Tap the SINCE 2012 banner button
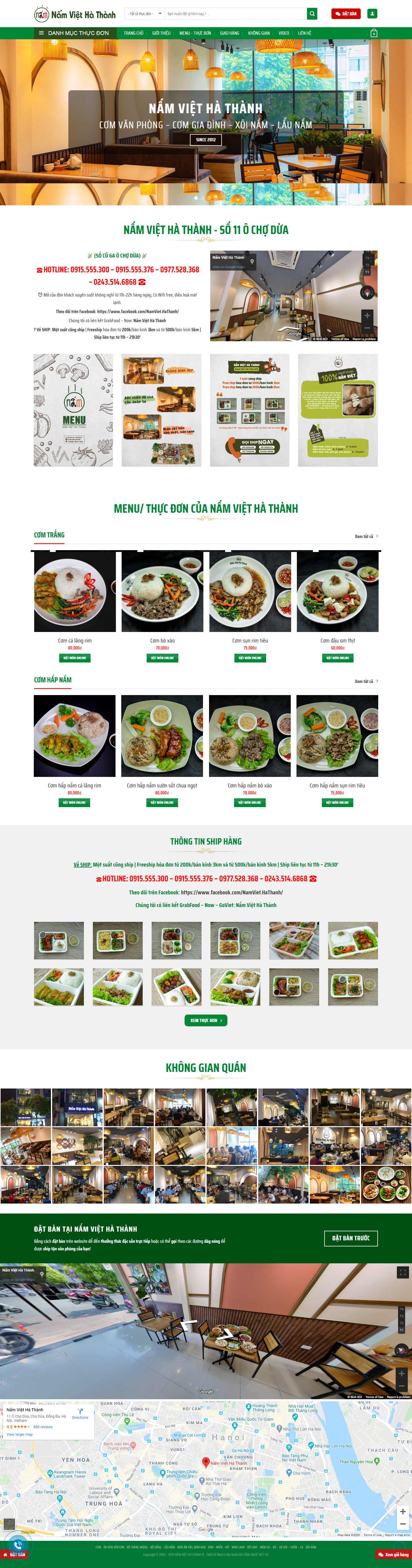The width and height of the screenshot is (412, 1568). [205, 139]
